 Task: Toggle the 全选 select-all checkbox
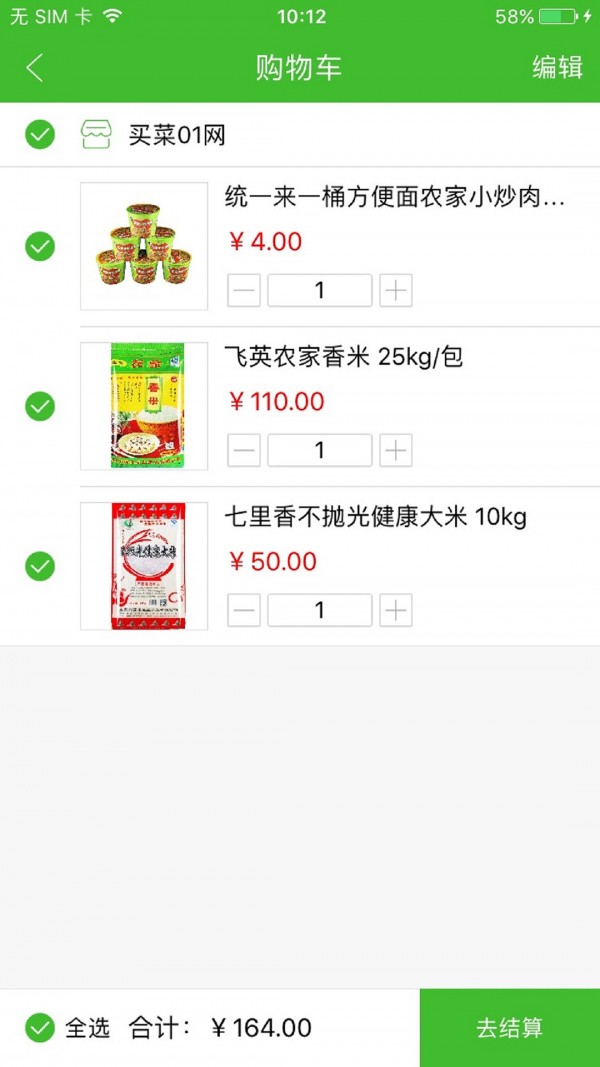click(x=40, y=1027)
